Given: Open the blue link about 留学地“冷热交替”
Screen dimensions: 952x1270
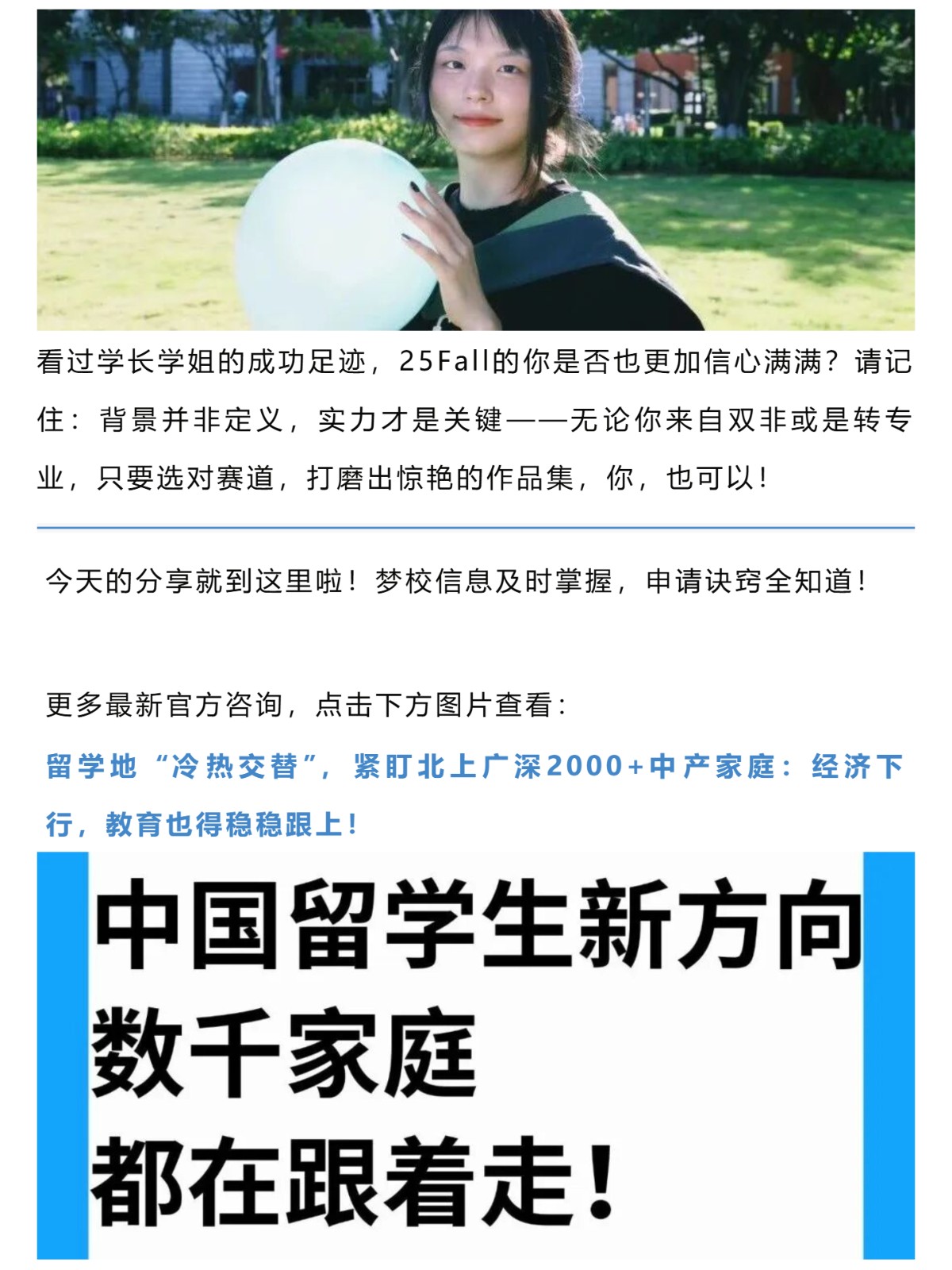Looking at the screenshot, I should (474, 768).
